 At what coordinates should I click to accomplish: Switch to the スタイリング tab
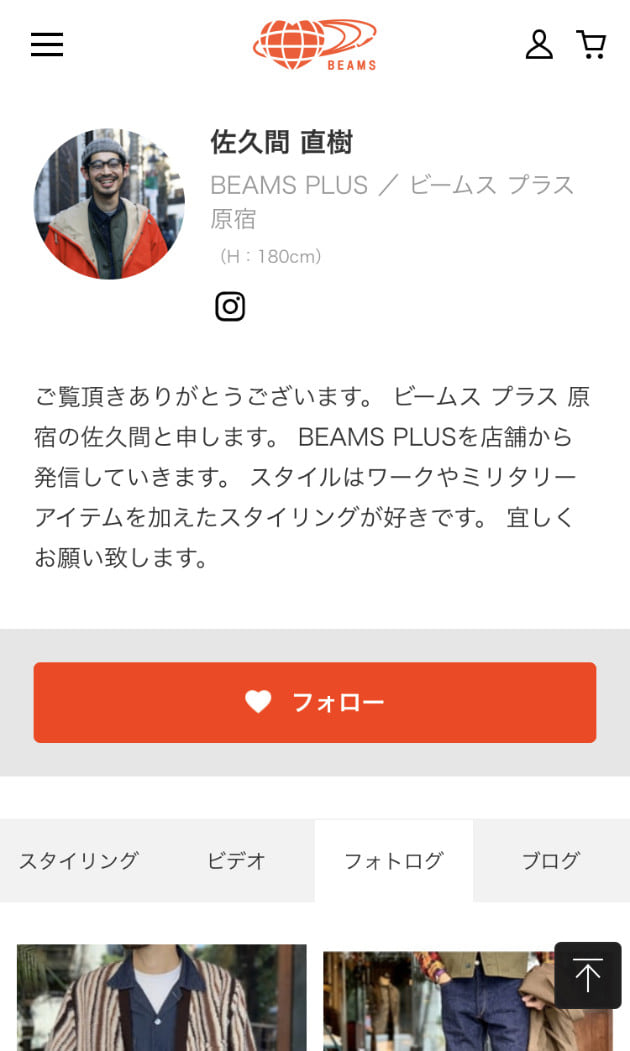79,861
